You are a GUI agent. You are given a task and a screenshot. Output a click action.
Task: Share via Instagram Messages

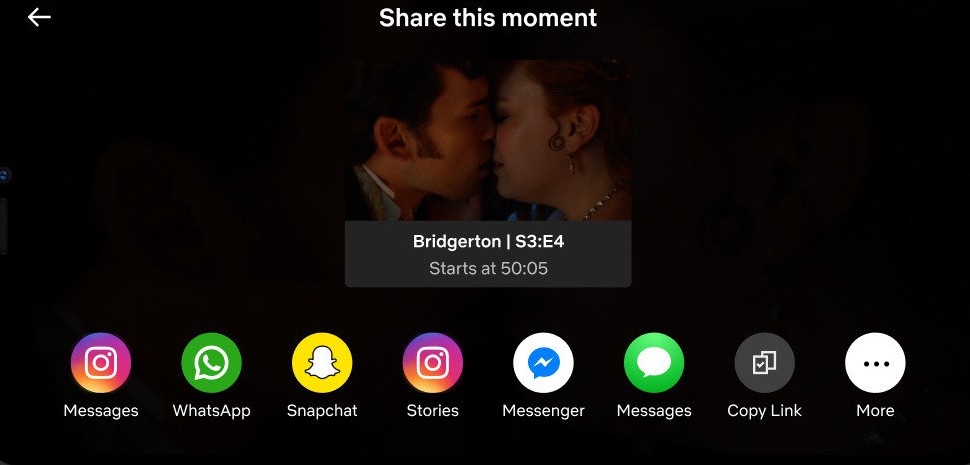click(x=101, y=363)
